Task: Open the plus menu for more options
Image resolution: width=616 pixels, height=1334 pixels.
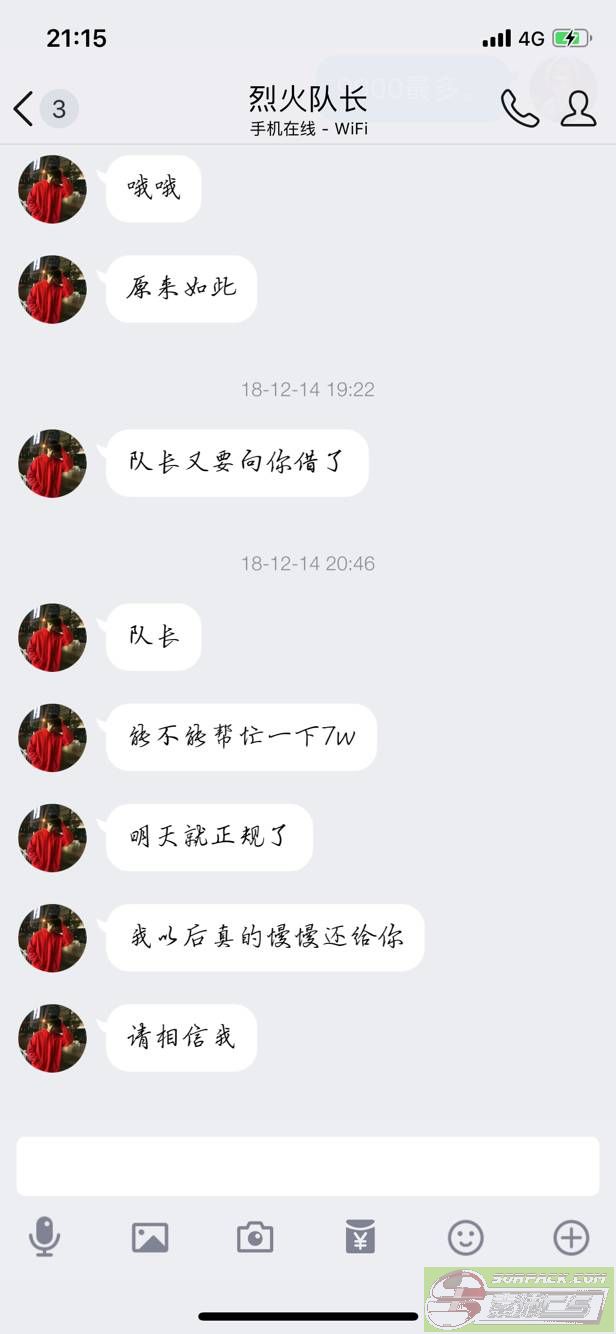Action: (x=571, y=1238)
